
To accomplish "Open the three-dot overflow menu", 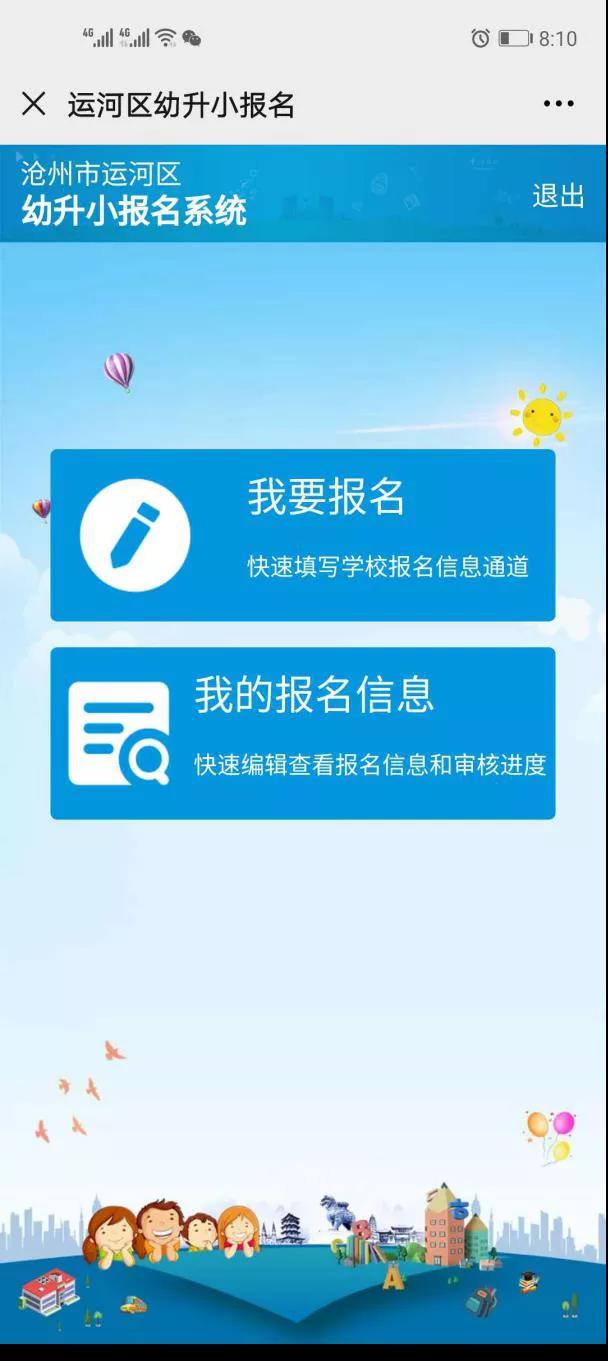I will [558, 104].
